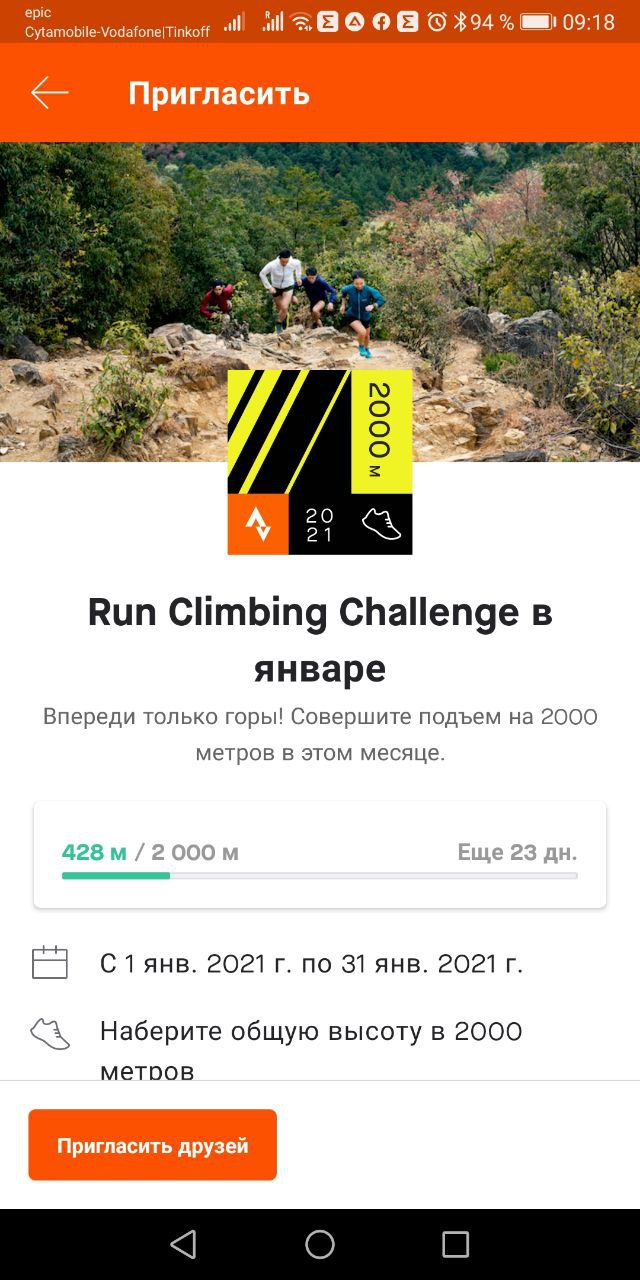This screenshot has height=1280, width=640.
Task: Go back using the header arrow
Action: [x=49, y=93]
